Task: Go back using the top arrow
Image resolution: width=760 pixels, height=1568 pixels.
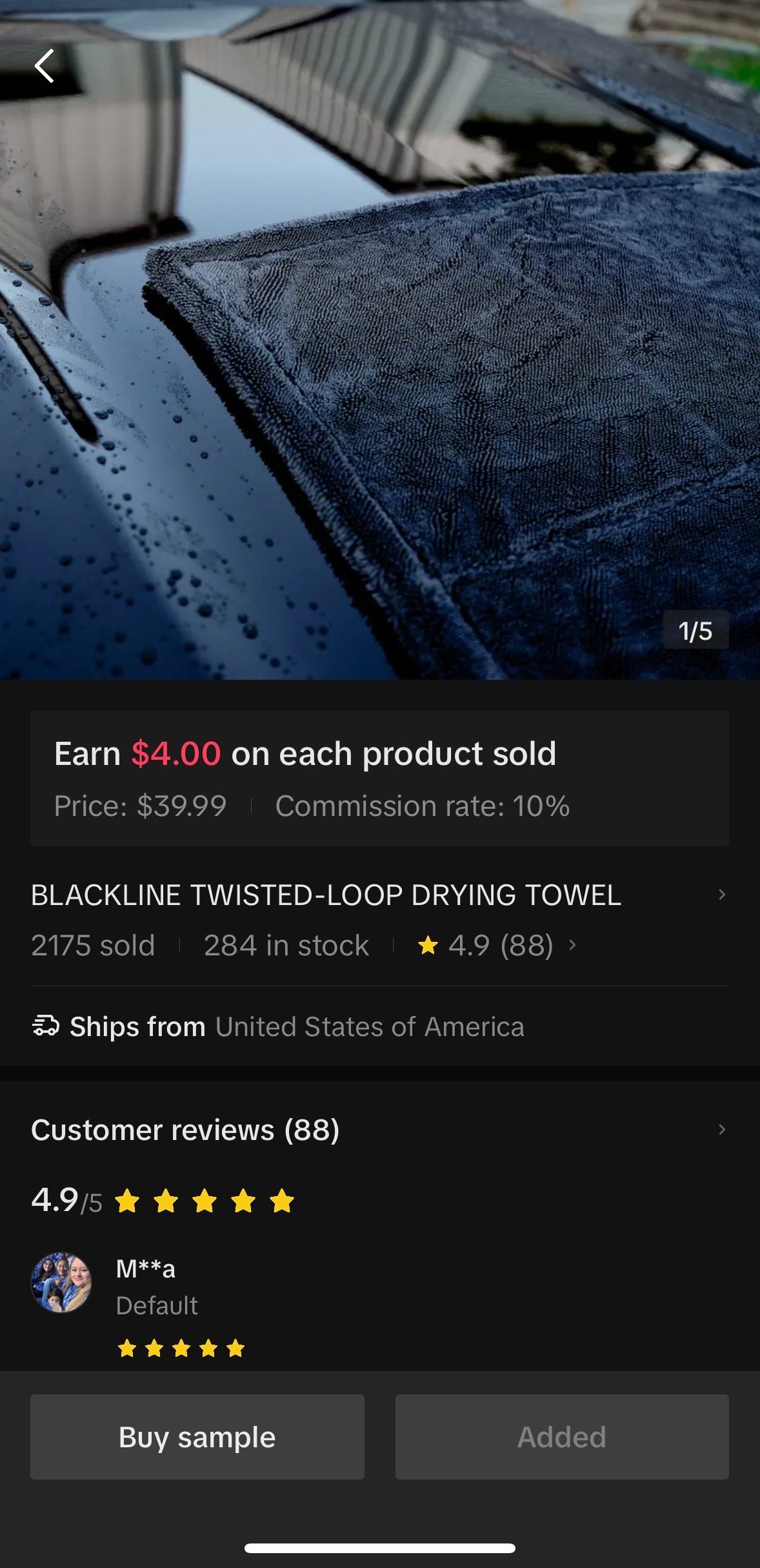Action: coord(44,66)
